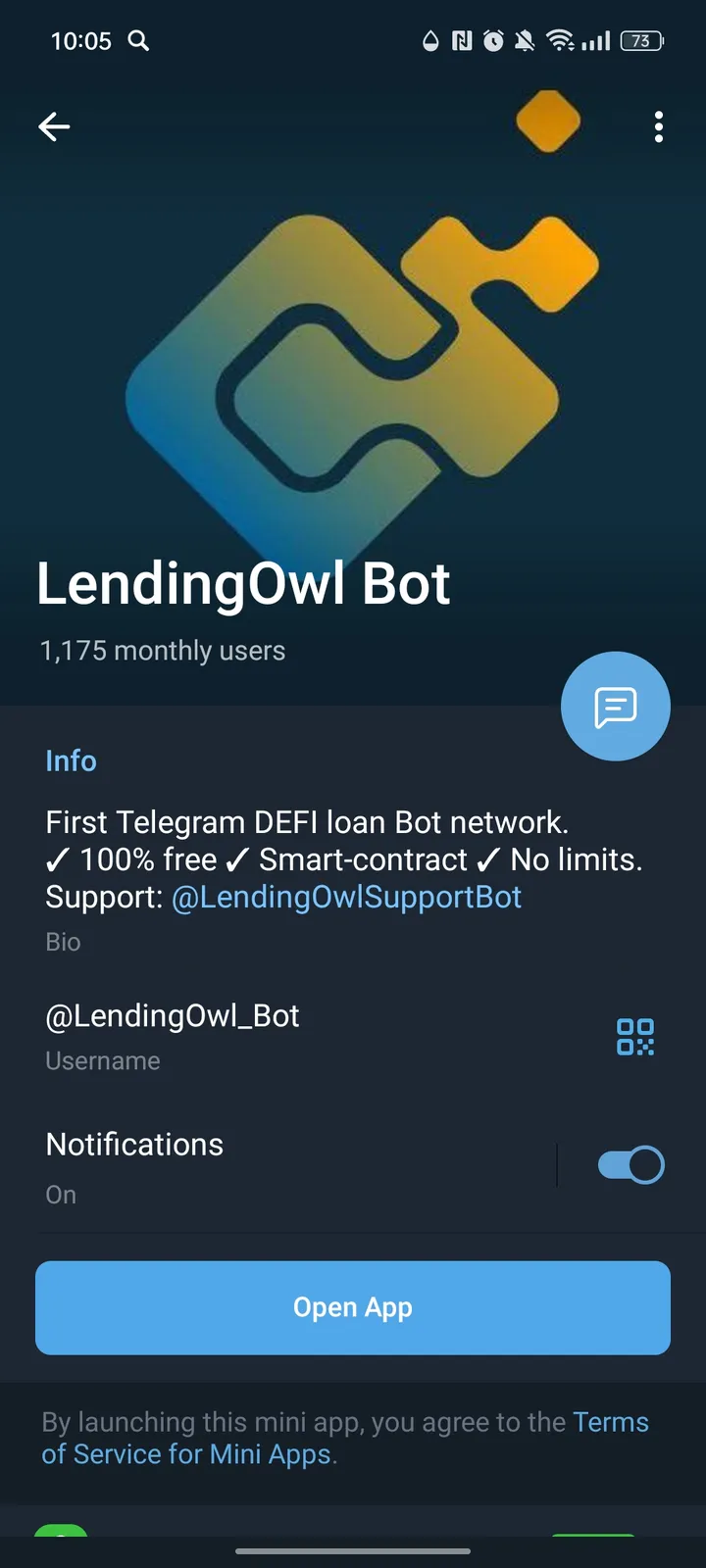Launch the mini app with Open App
Screen dimensions: 706x1568
[x=353, y=1307]
